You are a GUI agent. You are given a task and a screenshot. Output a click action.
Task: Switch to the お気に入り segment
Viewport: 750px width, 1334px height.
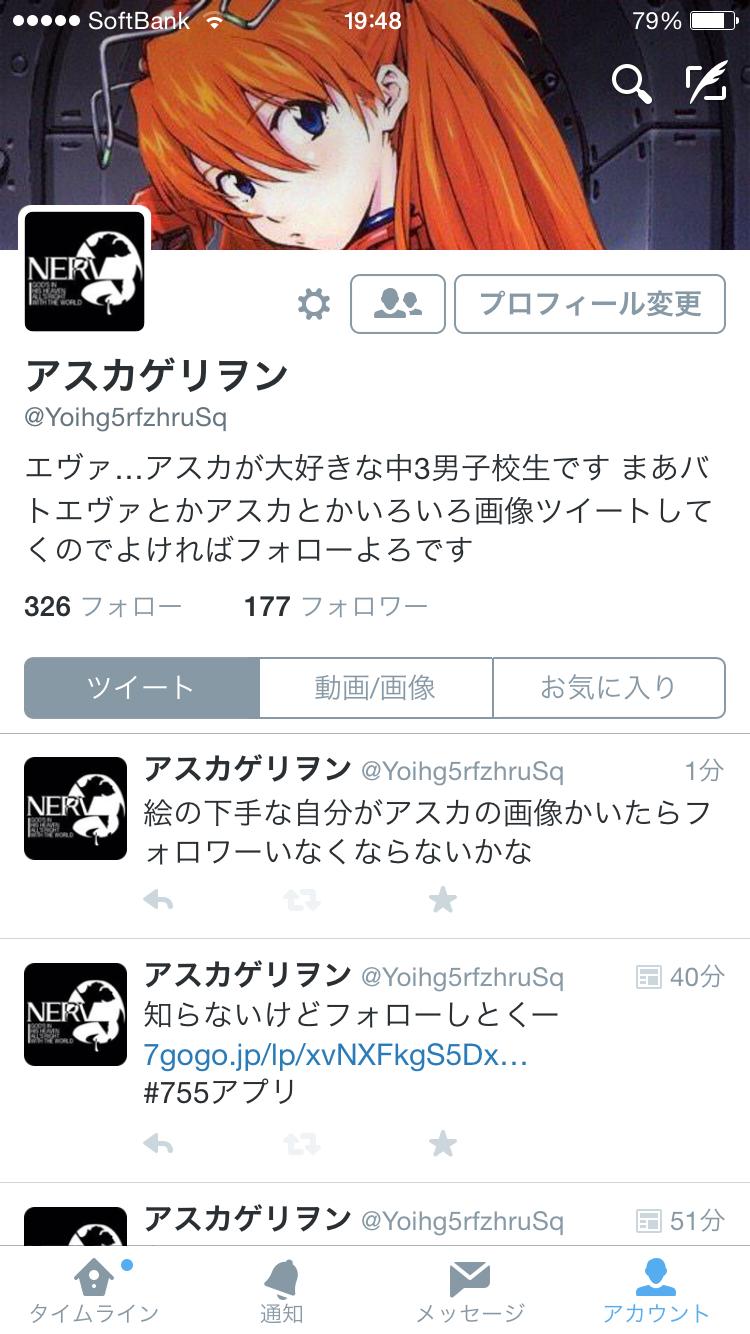point(608,688)
